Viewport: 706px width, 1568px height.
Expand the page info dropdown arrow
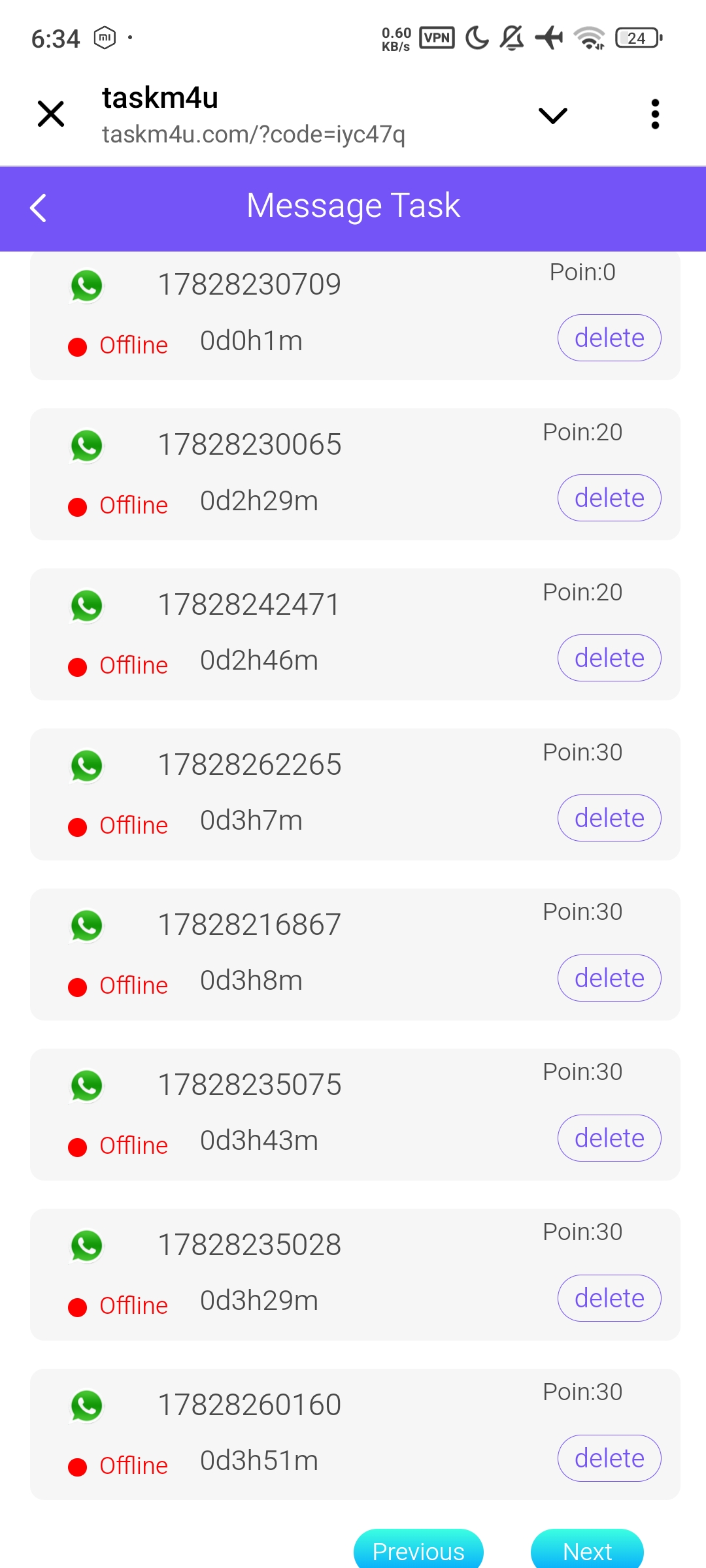(x=553, y=115)
